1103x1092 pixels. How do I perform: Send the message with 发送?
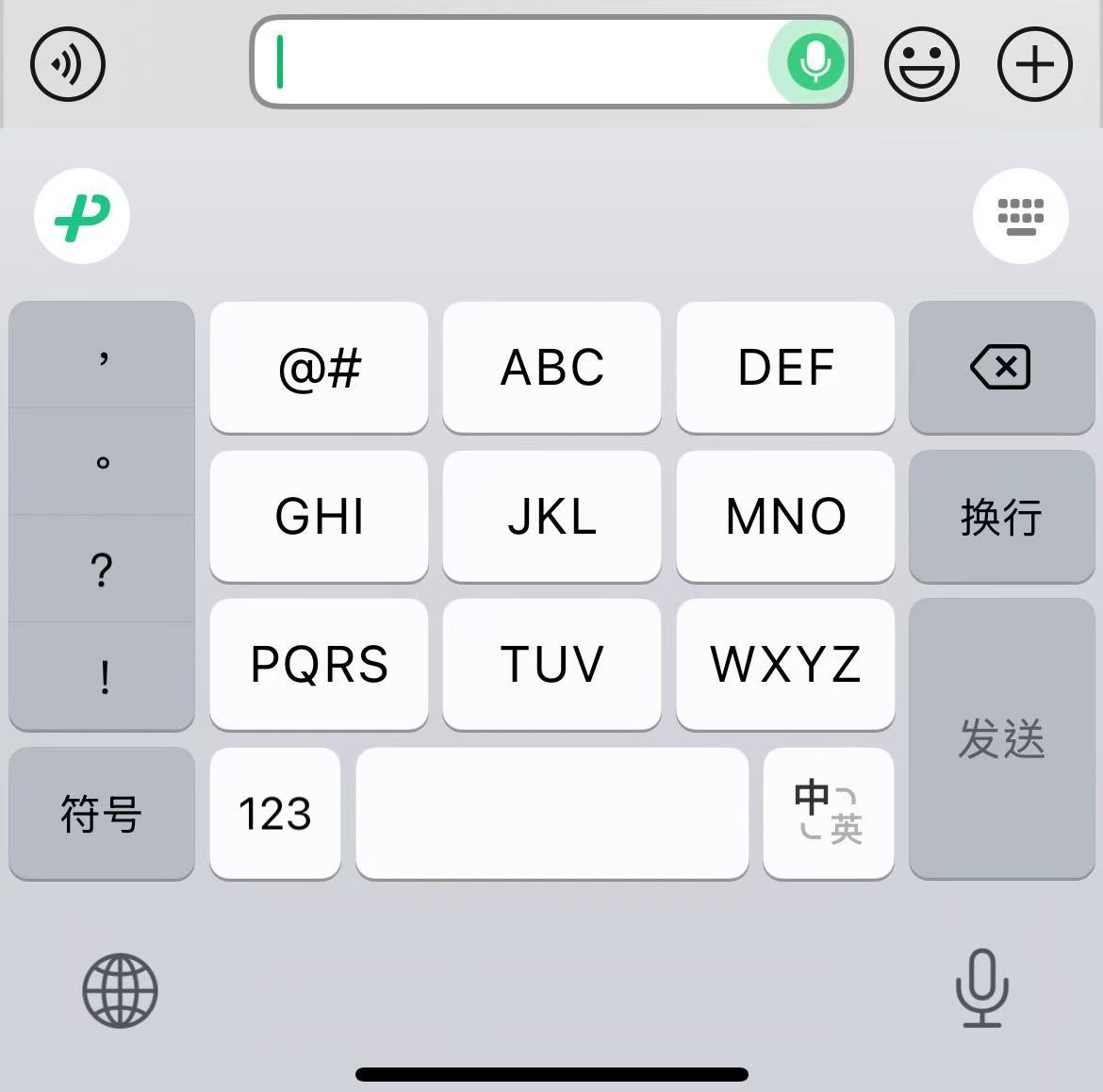[1001, 738]
